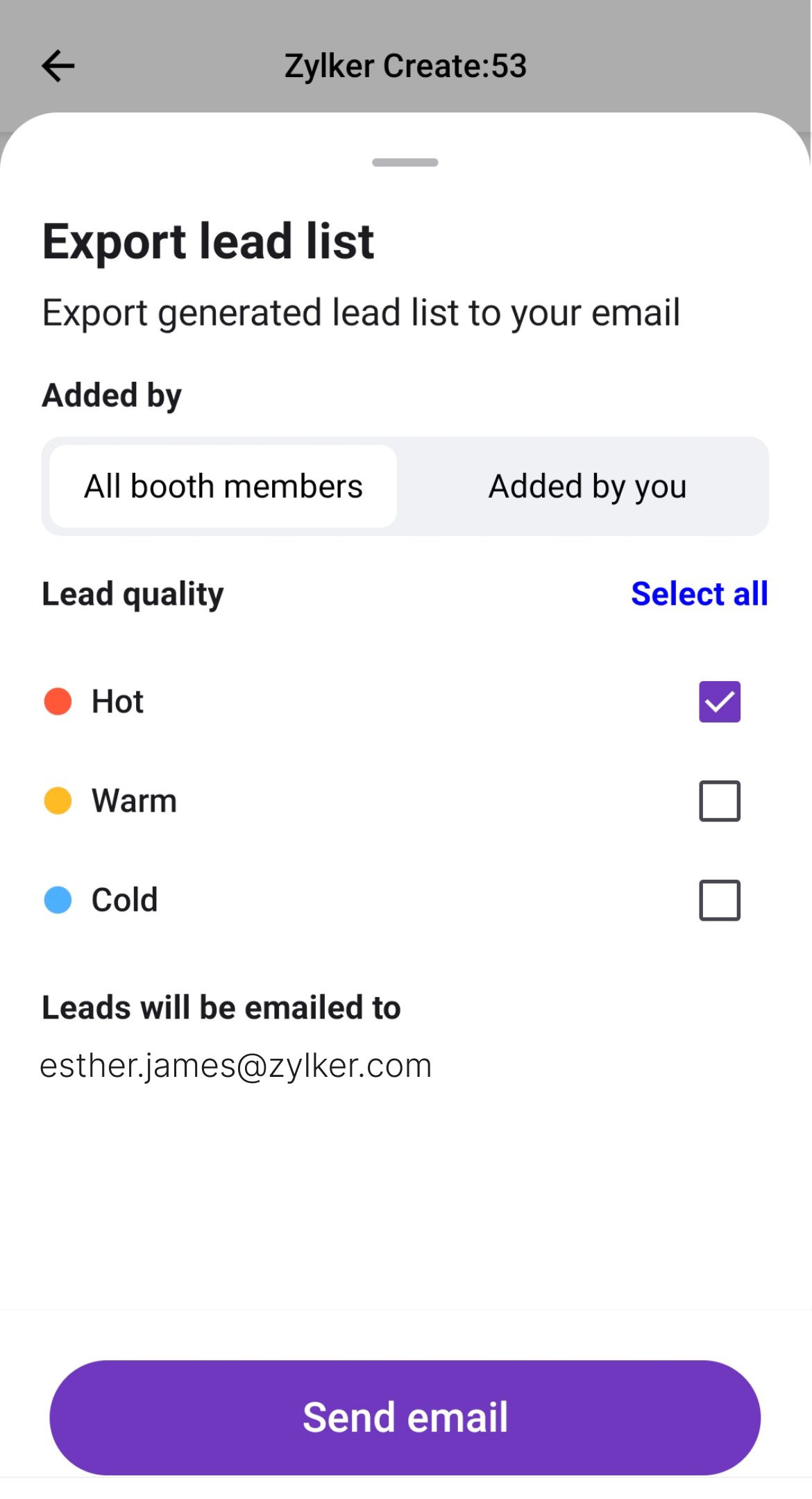Check the Cold lead quality checkbox
The image size is (812, 1499).
[x=720, y=901]
